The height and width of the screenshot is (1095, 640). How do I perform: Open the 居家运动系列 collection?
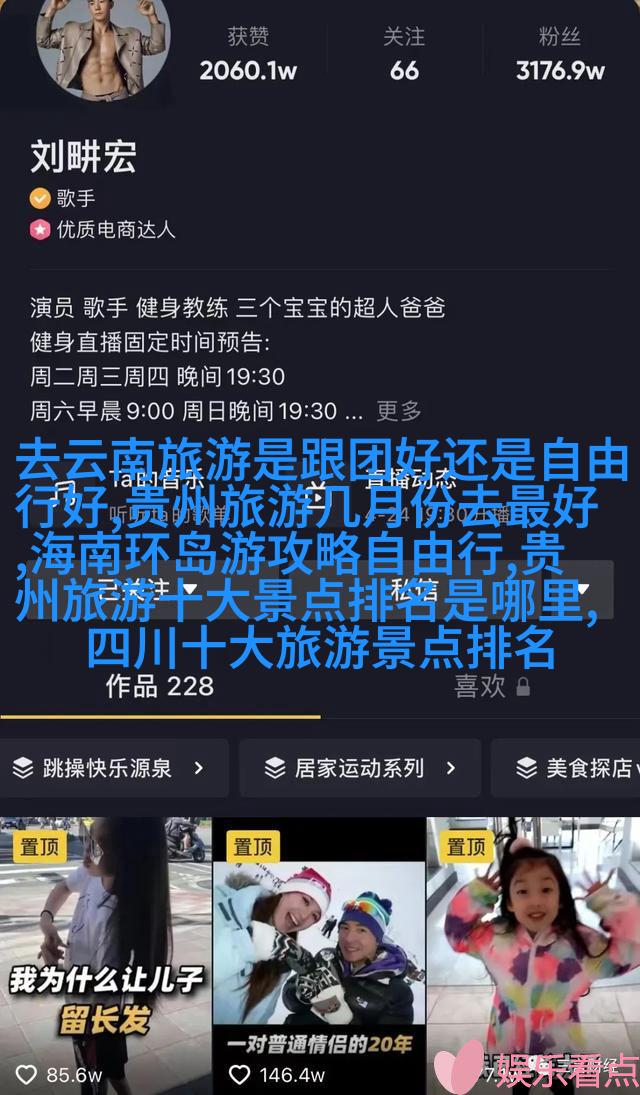(360, 768)
